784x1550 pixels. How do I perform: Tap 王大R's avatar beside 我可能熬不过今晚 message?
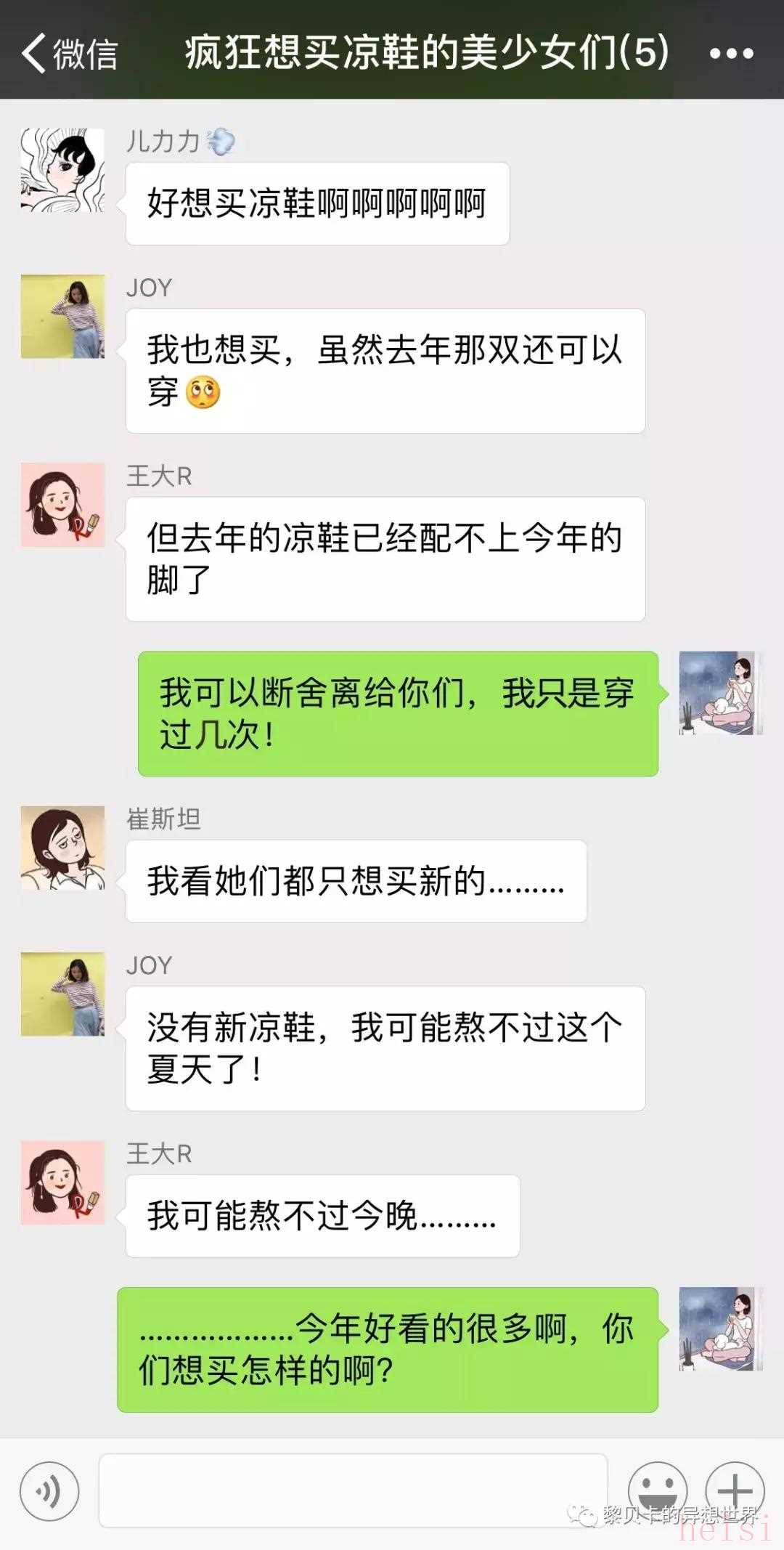[x=62, y=1182]
